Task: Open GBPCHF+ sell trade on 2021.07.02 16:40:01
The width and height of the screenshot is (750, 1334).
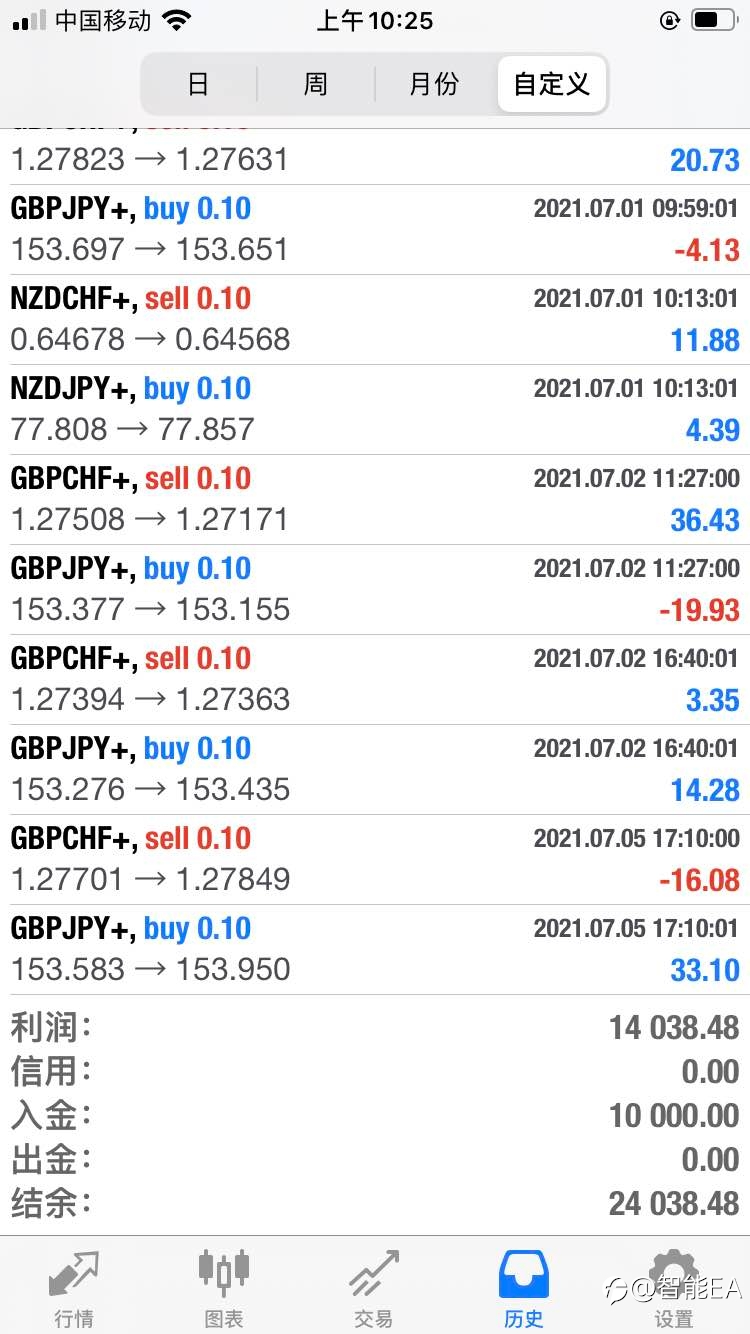Action: click(x=375, y=680)
